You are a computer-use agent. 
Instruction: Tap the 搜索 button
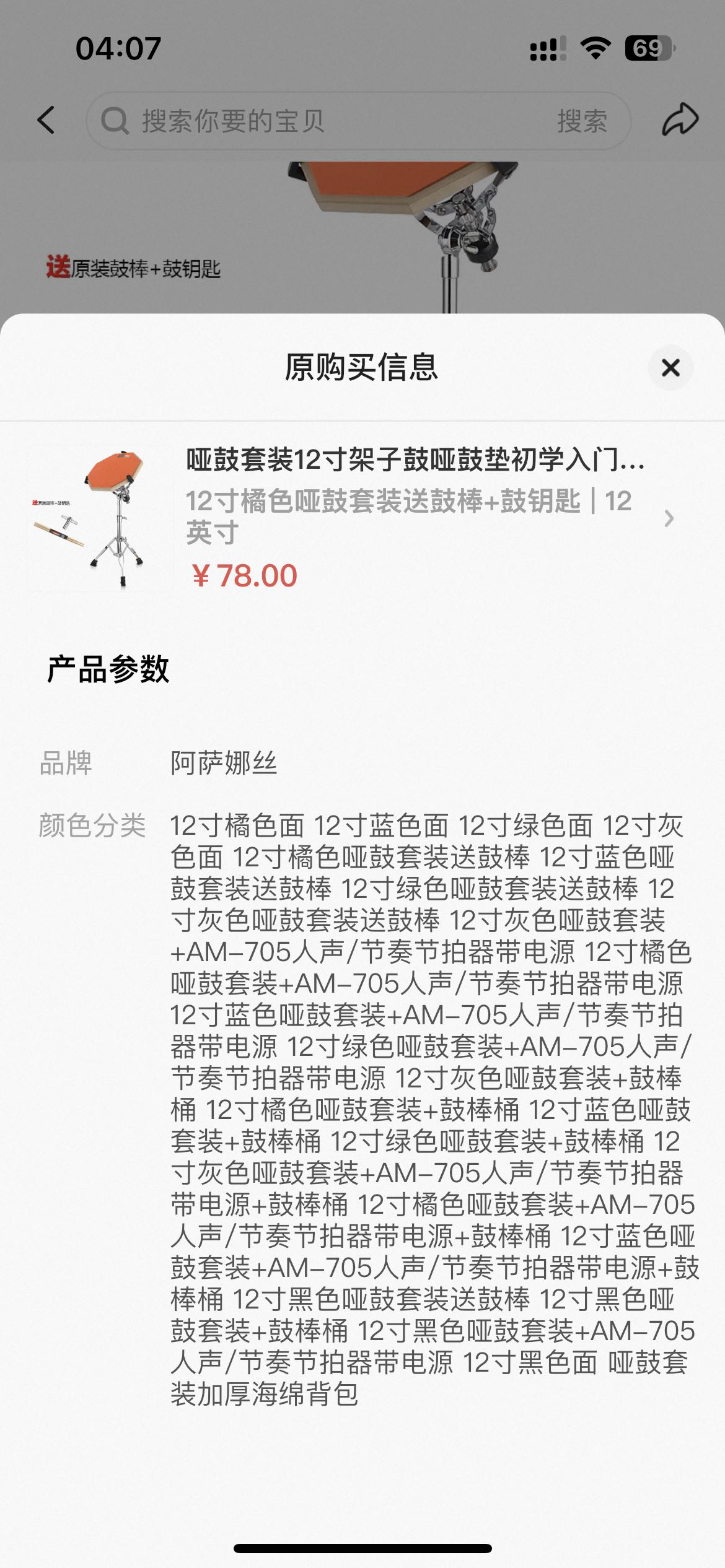point(581,121)
